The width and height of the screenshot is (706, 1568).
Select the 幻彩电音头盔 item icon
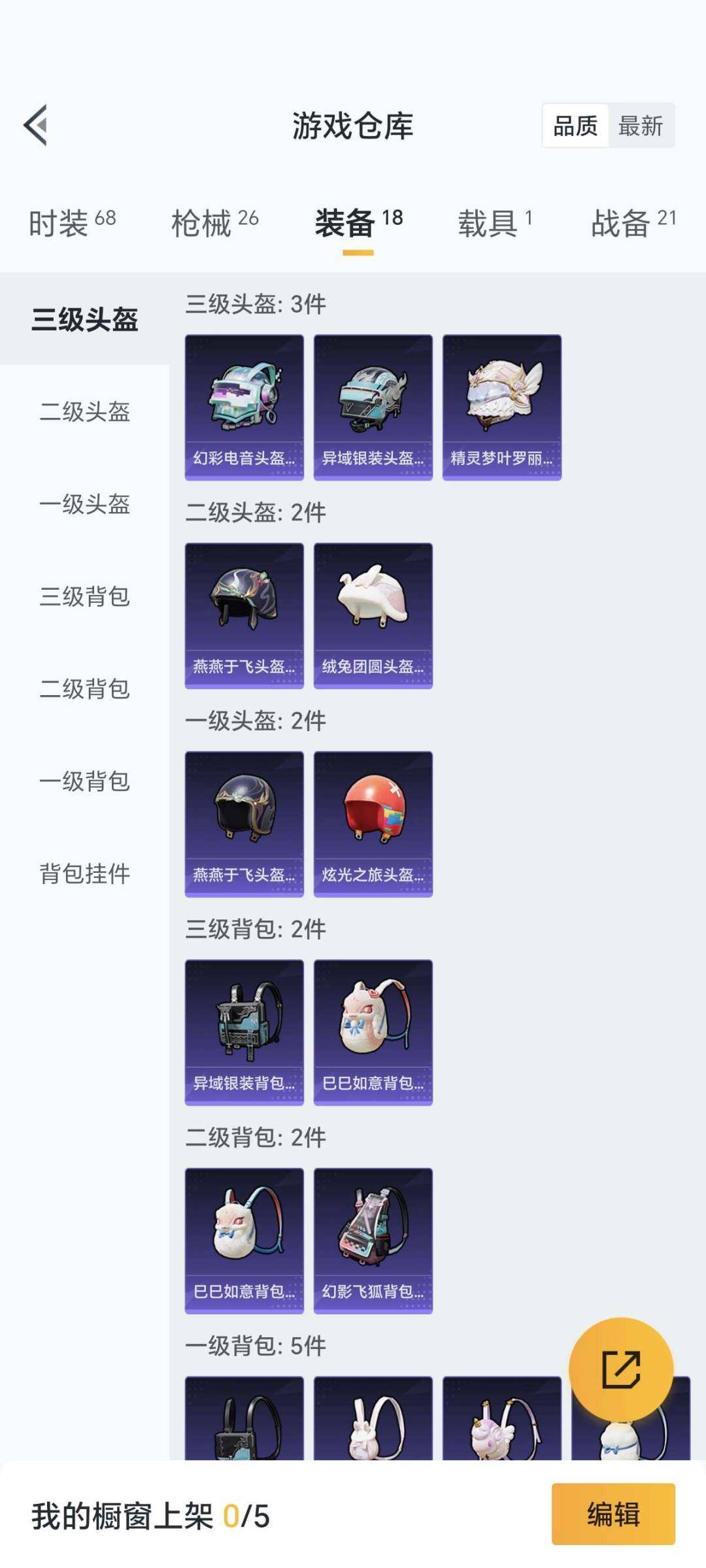(244, 407)
